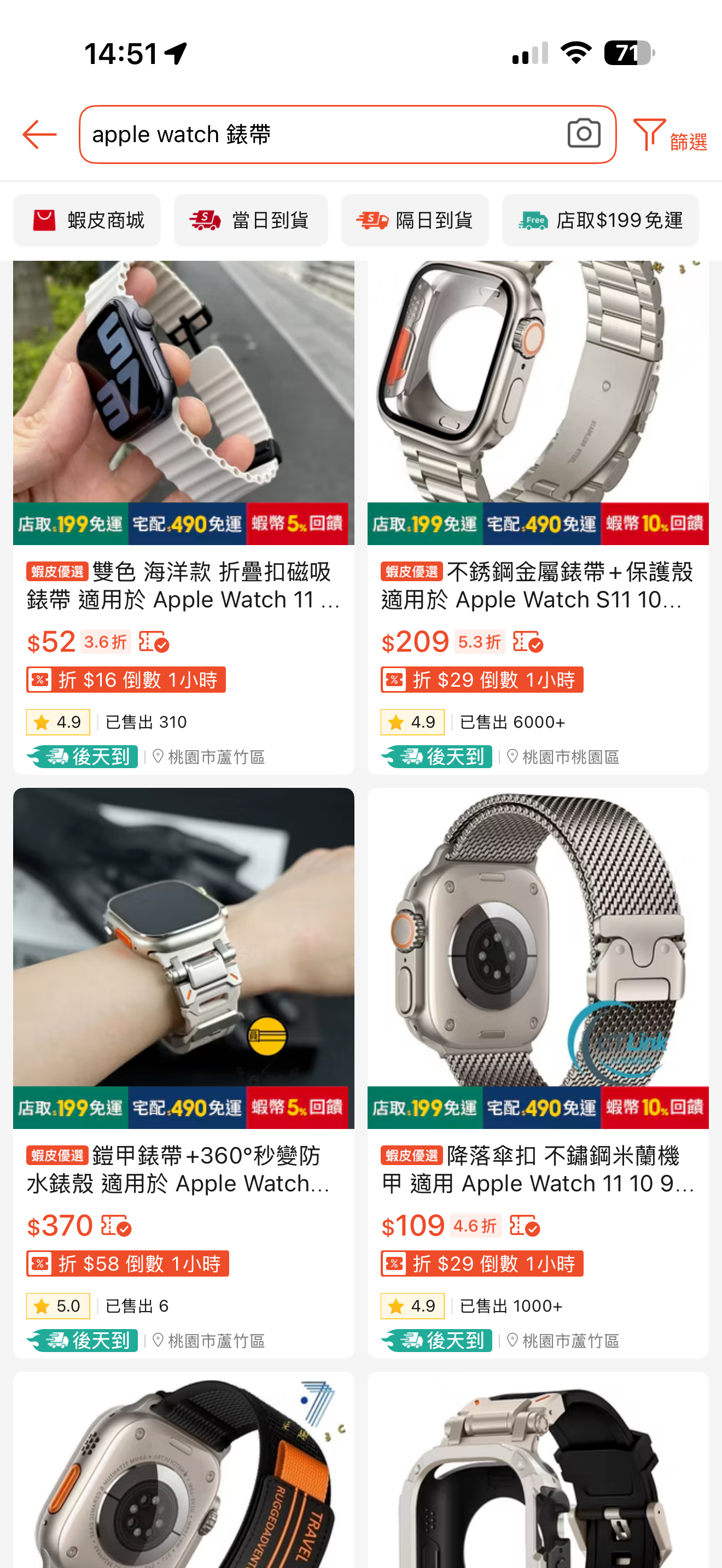Viewport: 722px width, 1568px height.
Task: Open the black and orange nylon band product
Action: click(x=183, y=1473)
